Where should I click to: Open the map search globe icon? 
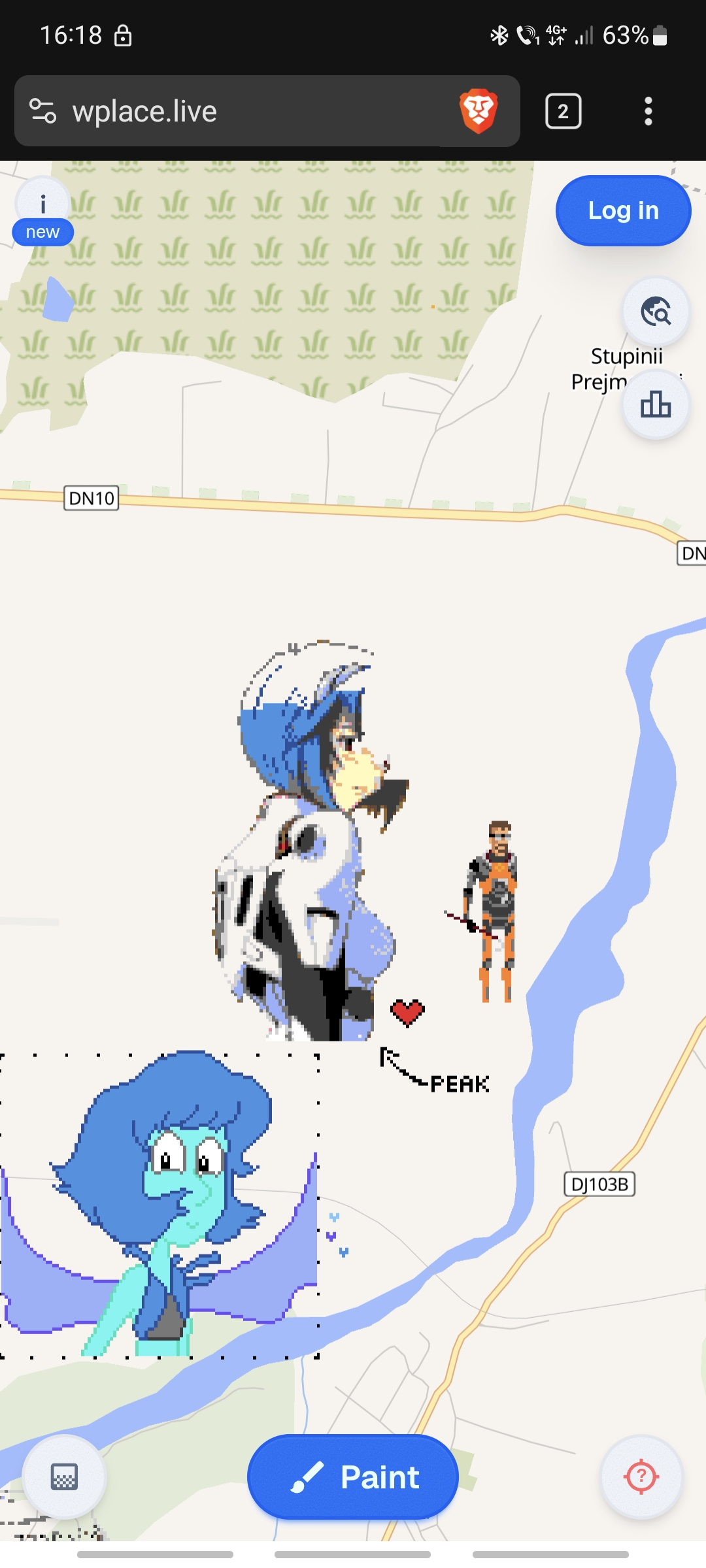point(656,312)
